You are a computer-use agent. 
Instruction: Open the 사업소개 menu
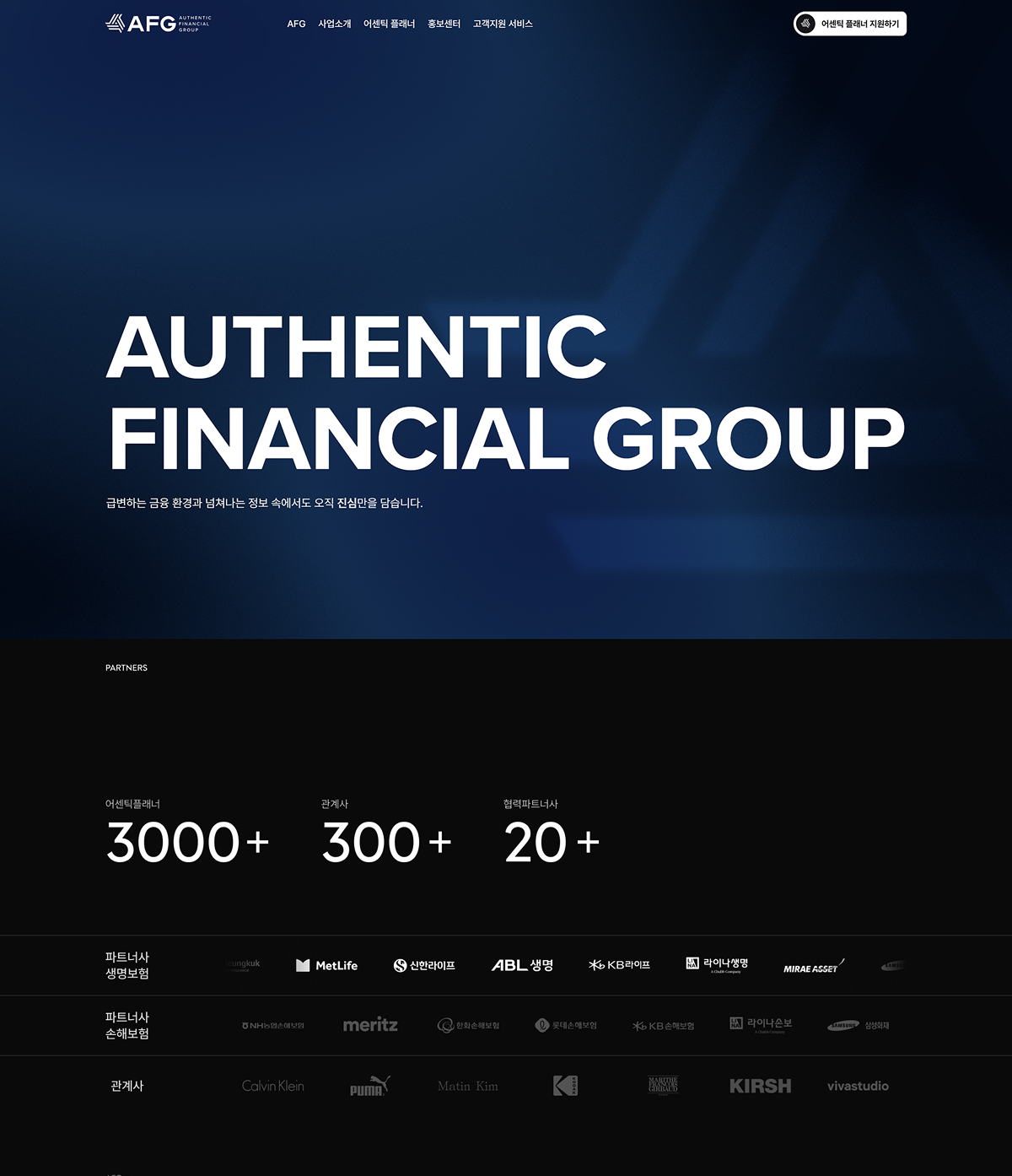[x=334, y=24]
